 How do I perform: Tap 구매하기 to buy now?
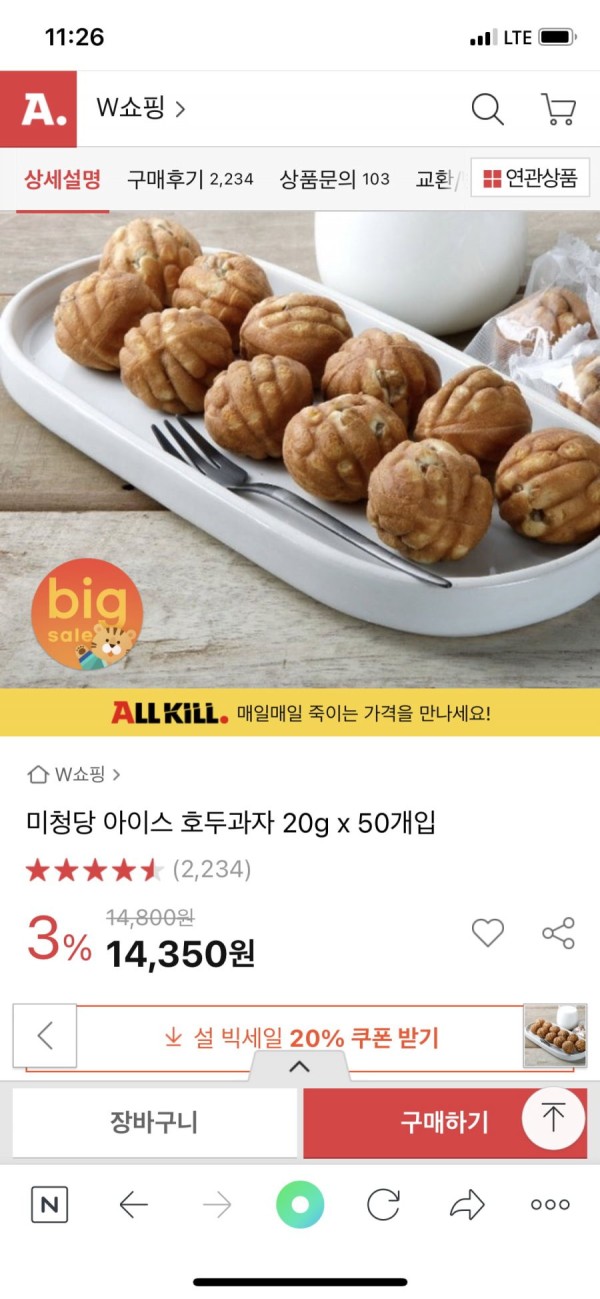[430, 1122]
